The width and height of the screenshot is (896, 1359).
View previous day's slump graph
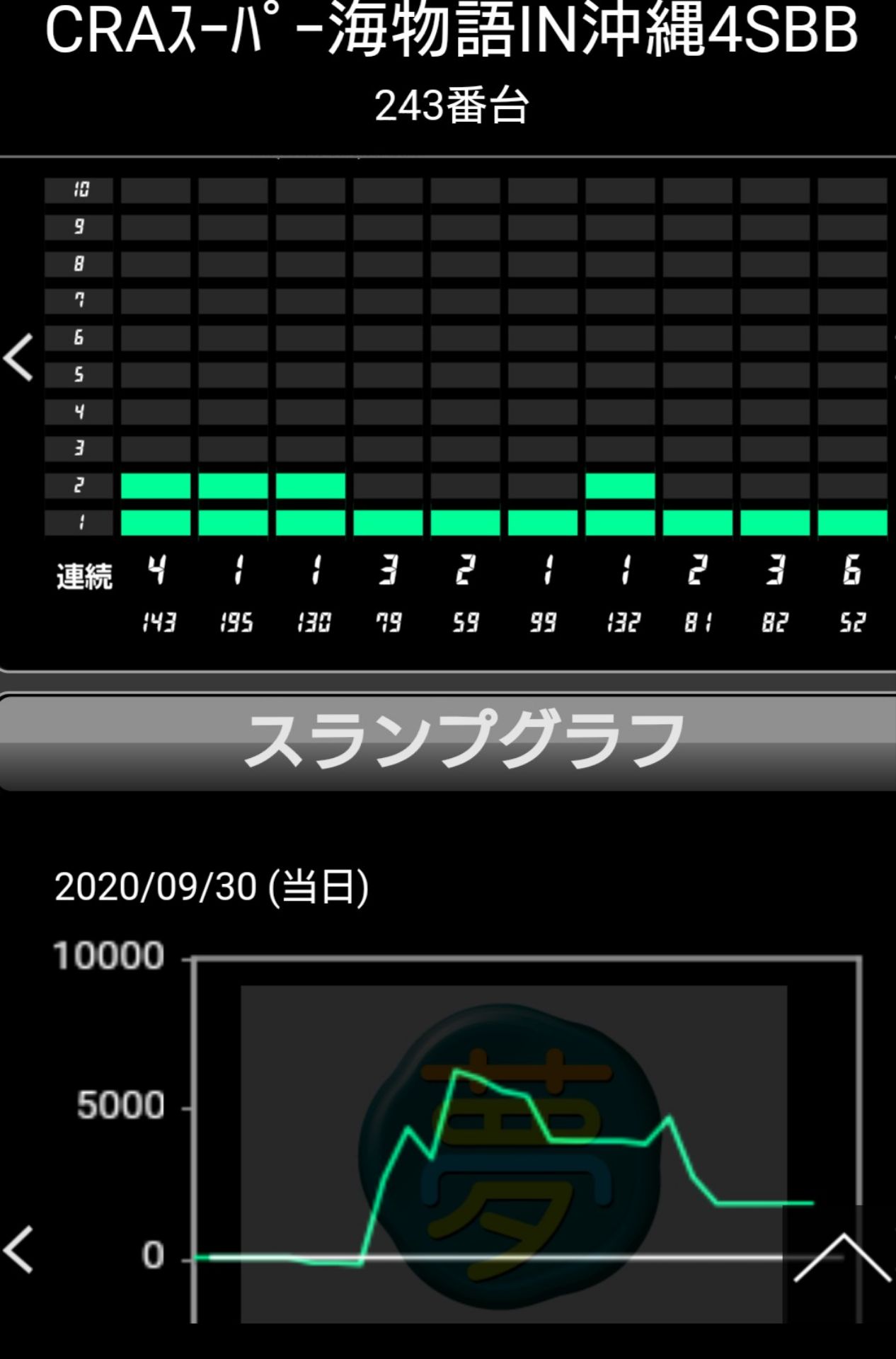click(19, 1250)
